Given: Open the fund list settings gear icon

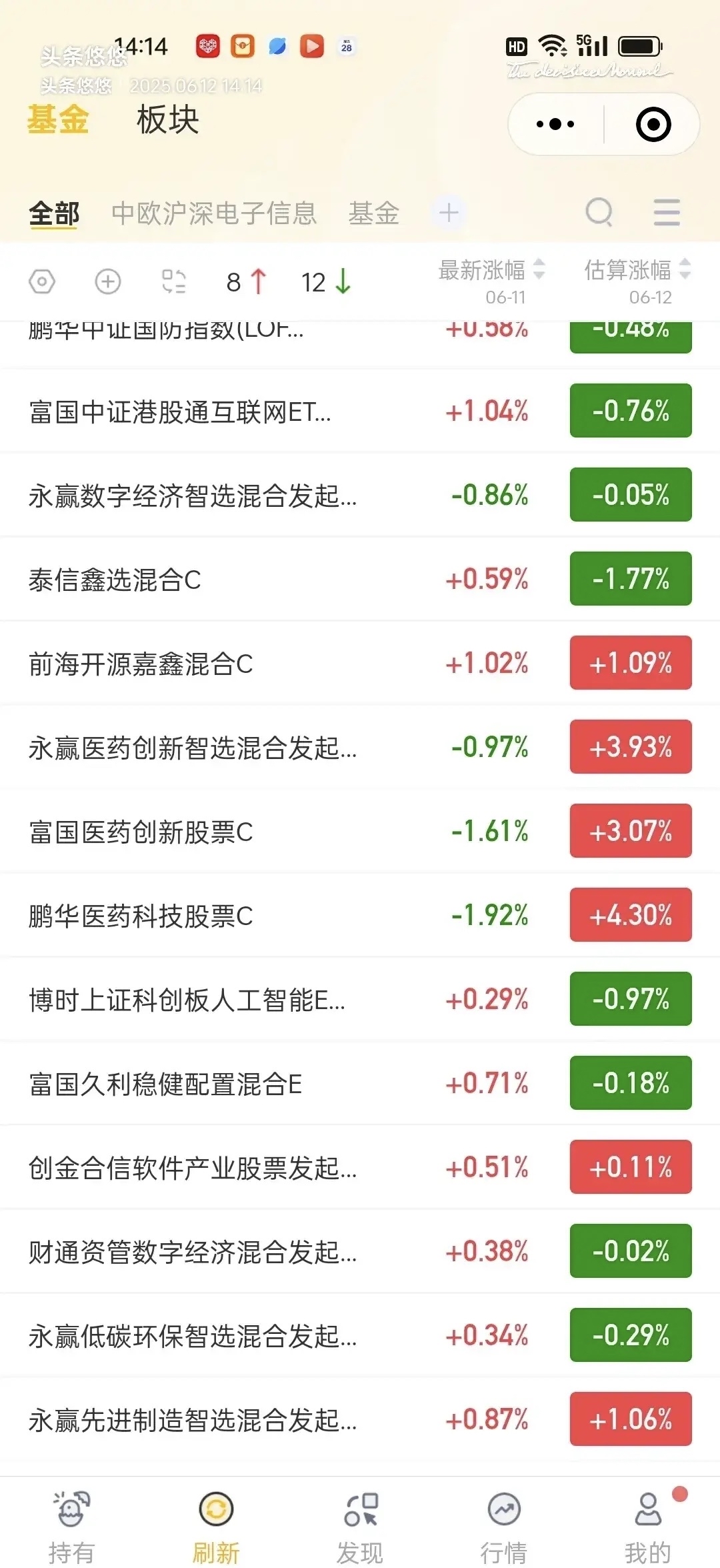Looking at the screenshot, I should (43, 282).
